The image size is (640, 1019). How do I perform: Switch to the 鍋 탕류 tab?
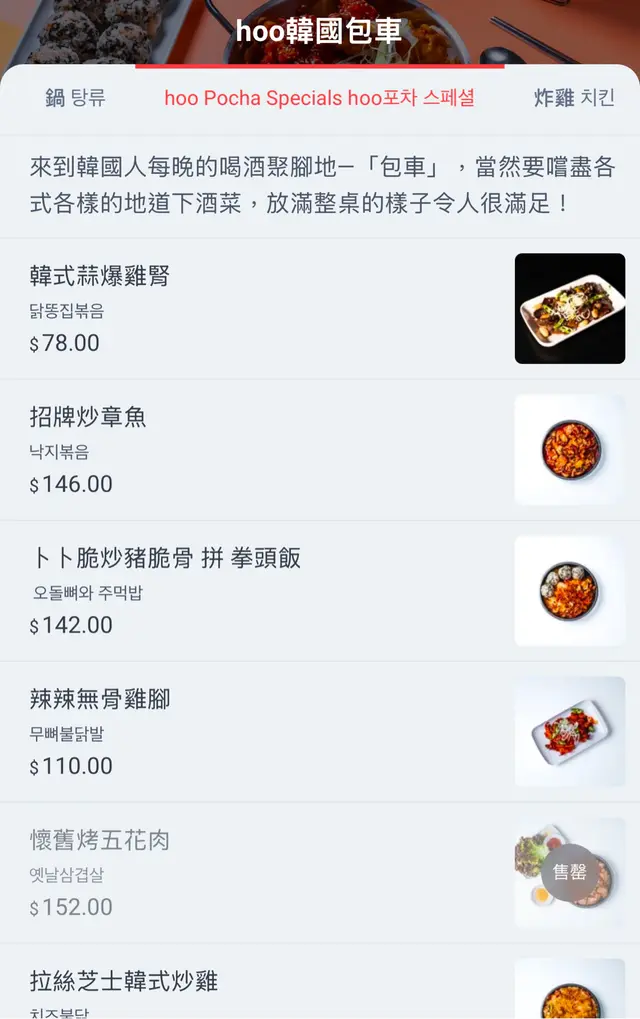[x=75, y=98]
